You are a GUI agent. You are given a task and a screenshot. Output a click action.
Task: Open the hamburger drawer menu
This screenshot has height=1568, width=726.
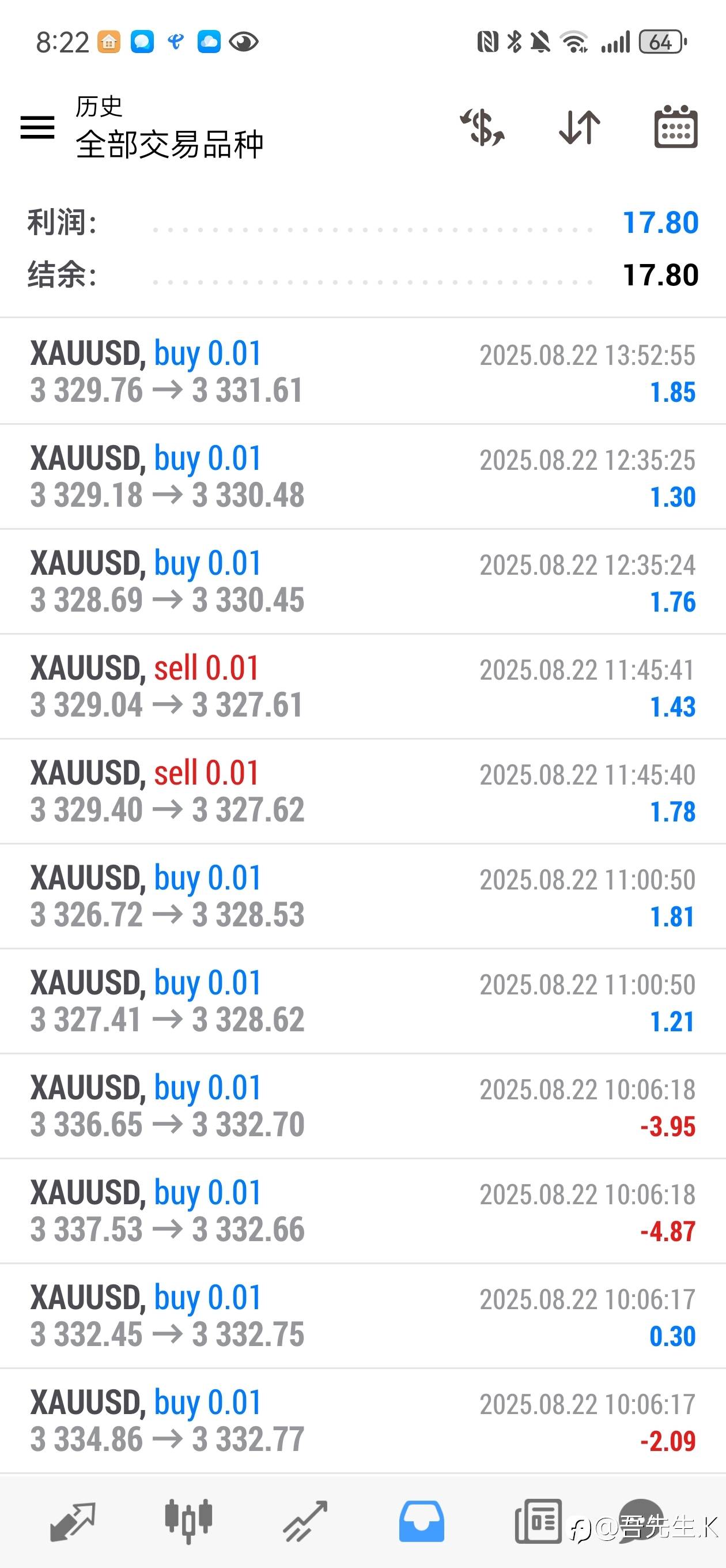pos(37,127)
